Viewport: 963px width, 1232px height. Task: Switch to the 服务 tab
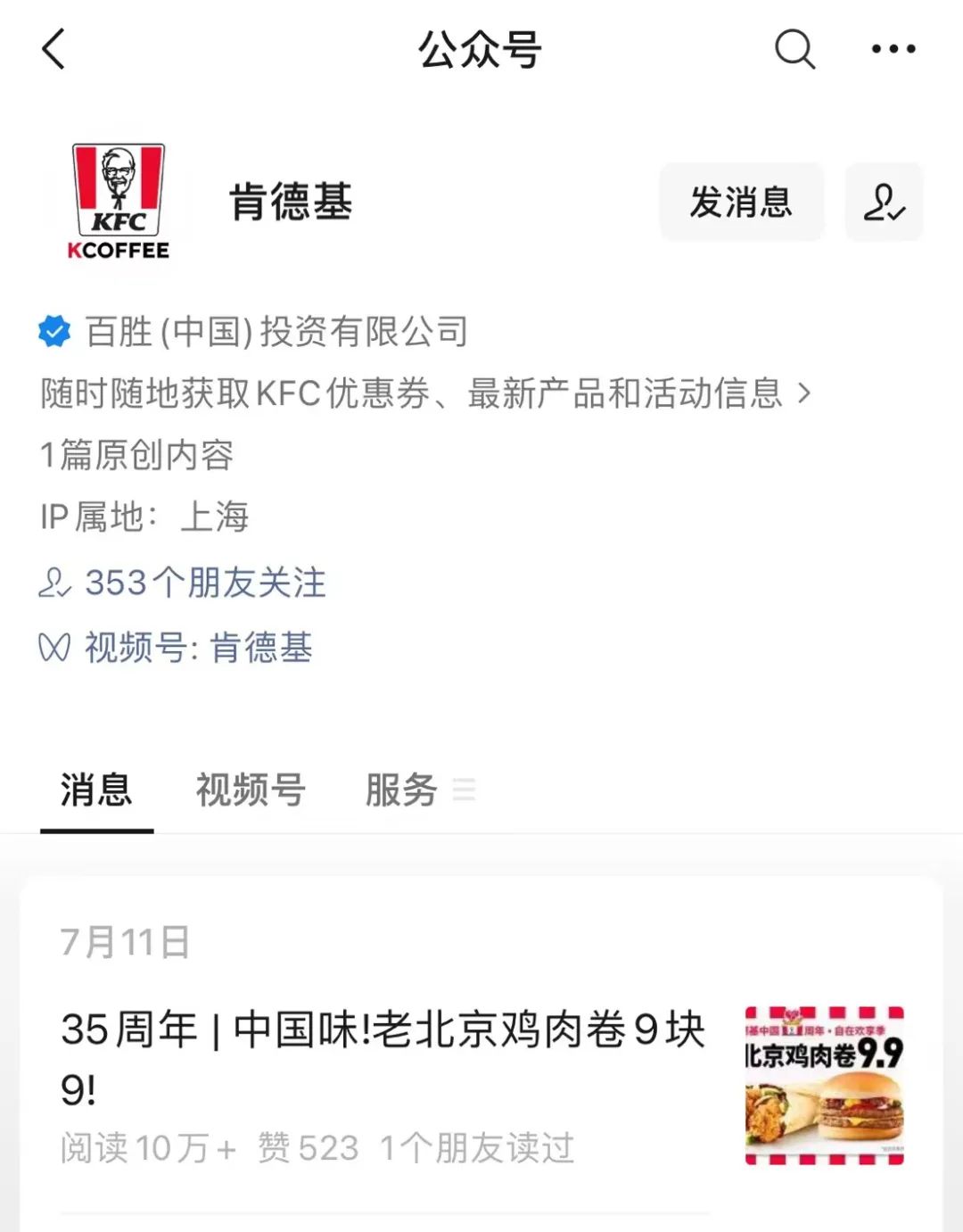click(402, 790)
